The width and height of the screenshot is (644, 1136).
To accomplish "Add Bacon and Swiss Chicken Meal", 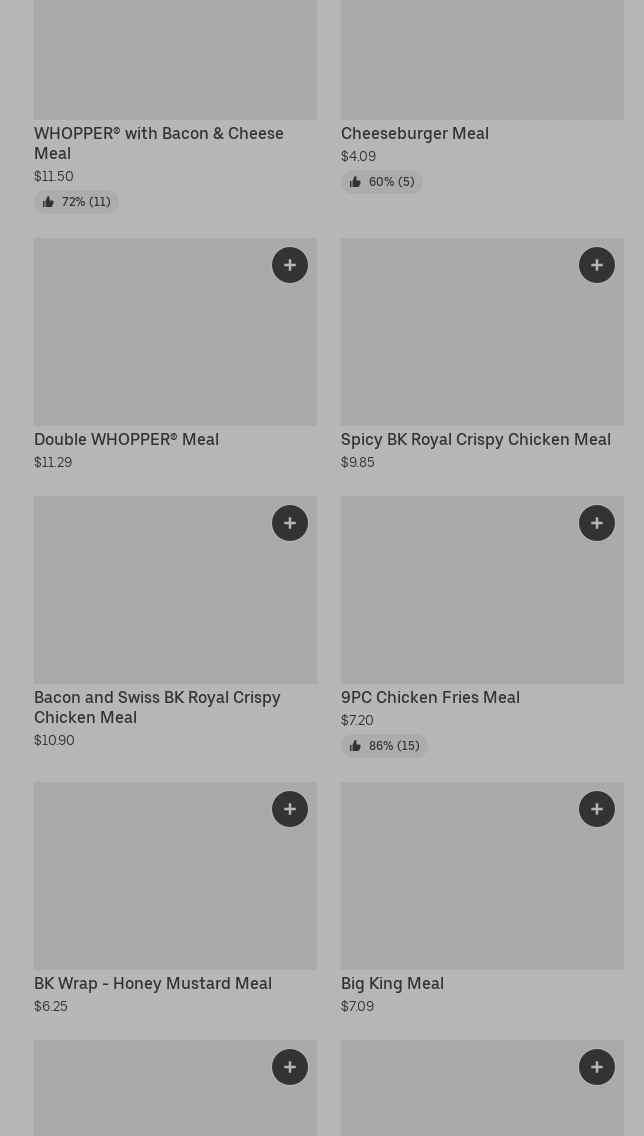I will click(x=290, y=523).
